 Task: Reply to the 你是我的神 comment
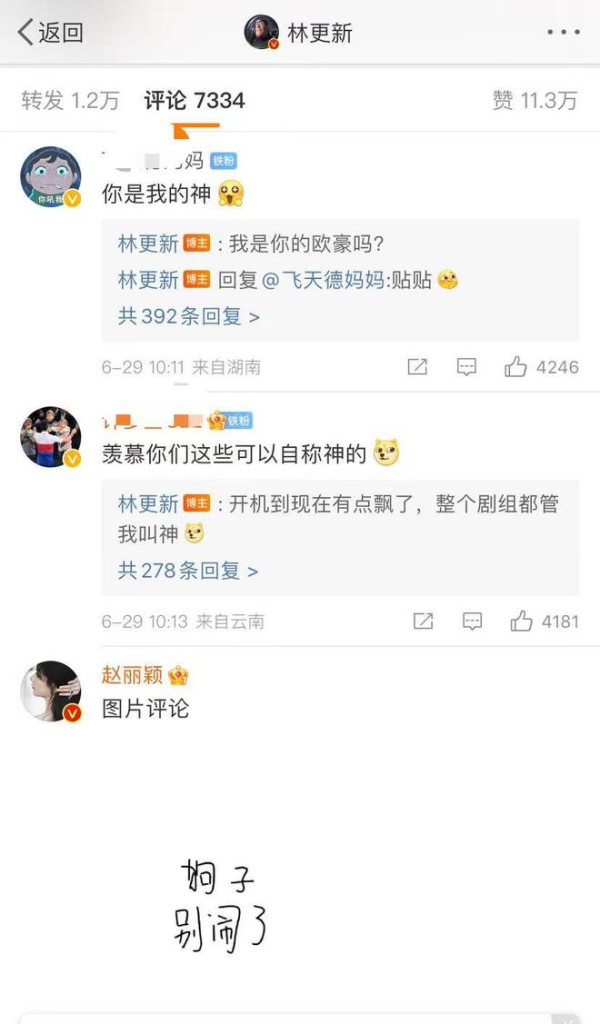pyautogui.click(x=466, y=367)
